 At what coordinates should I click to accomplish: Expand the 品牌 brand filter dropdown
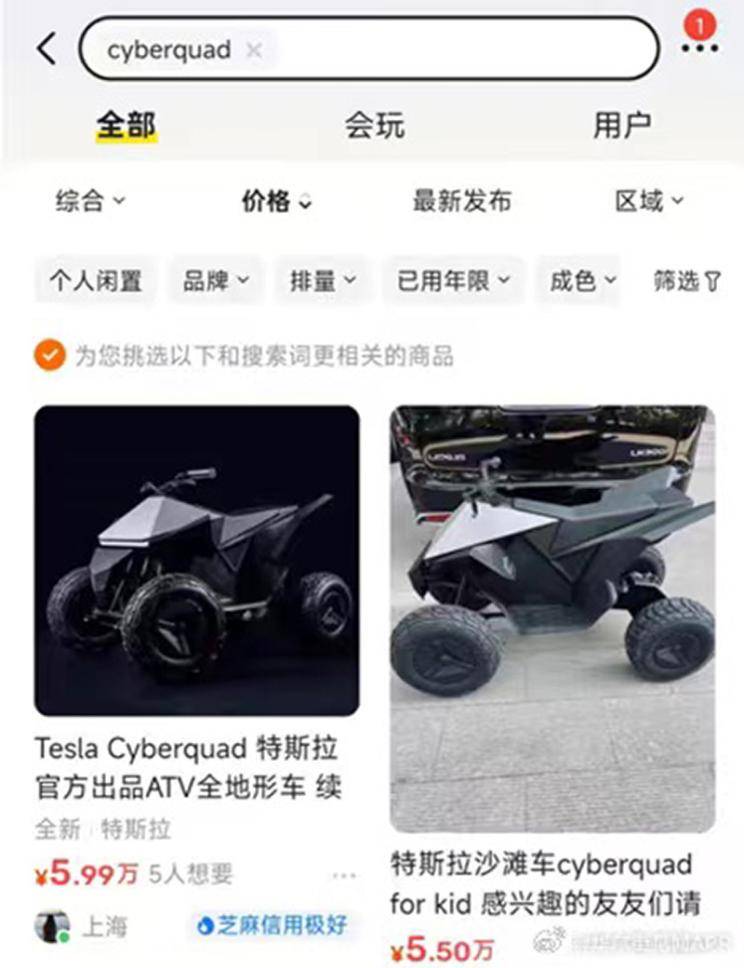214,281
